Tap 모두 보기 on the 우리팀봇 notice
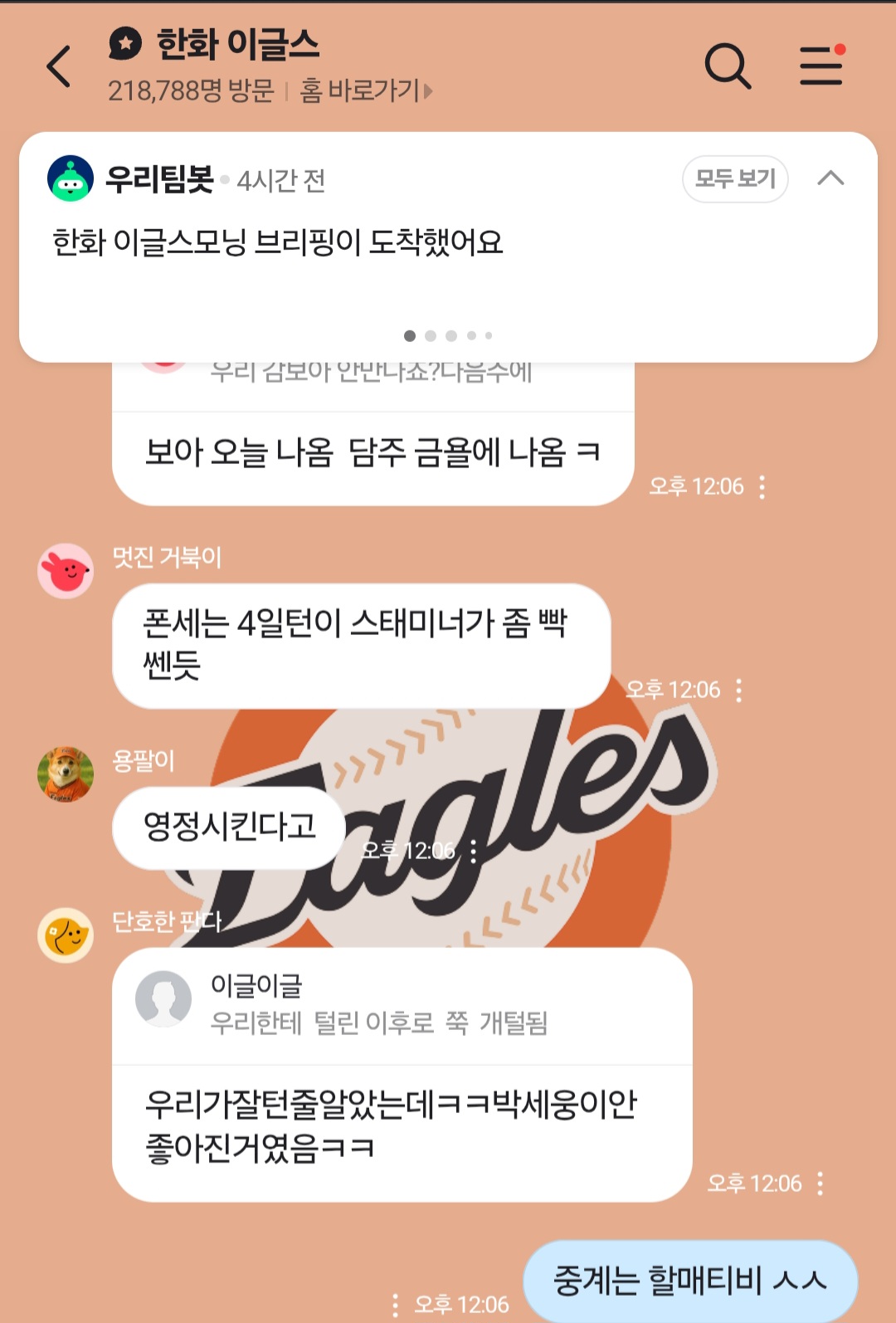 click(x=734, y=178)
